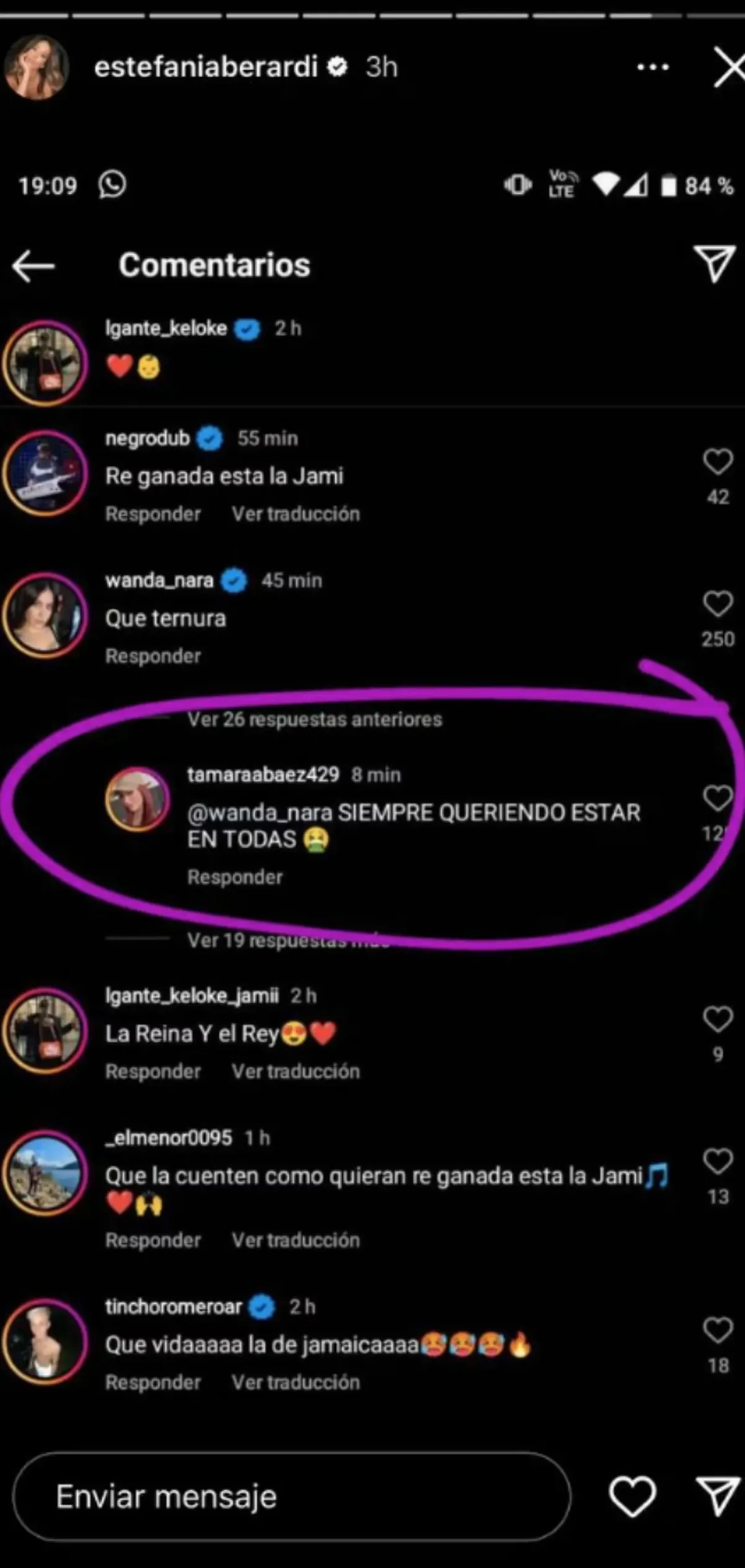Open estefaniaberardi's username at the top
Screen dimensions: 745x1568
[208, 68]
